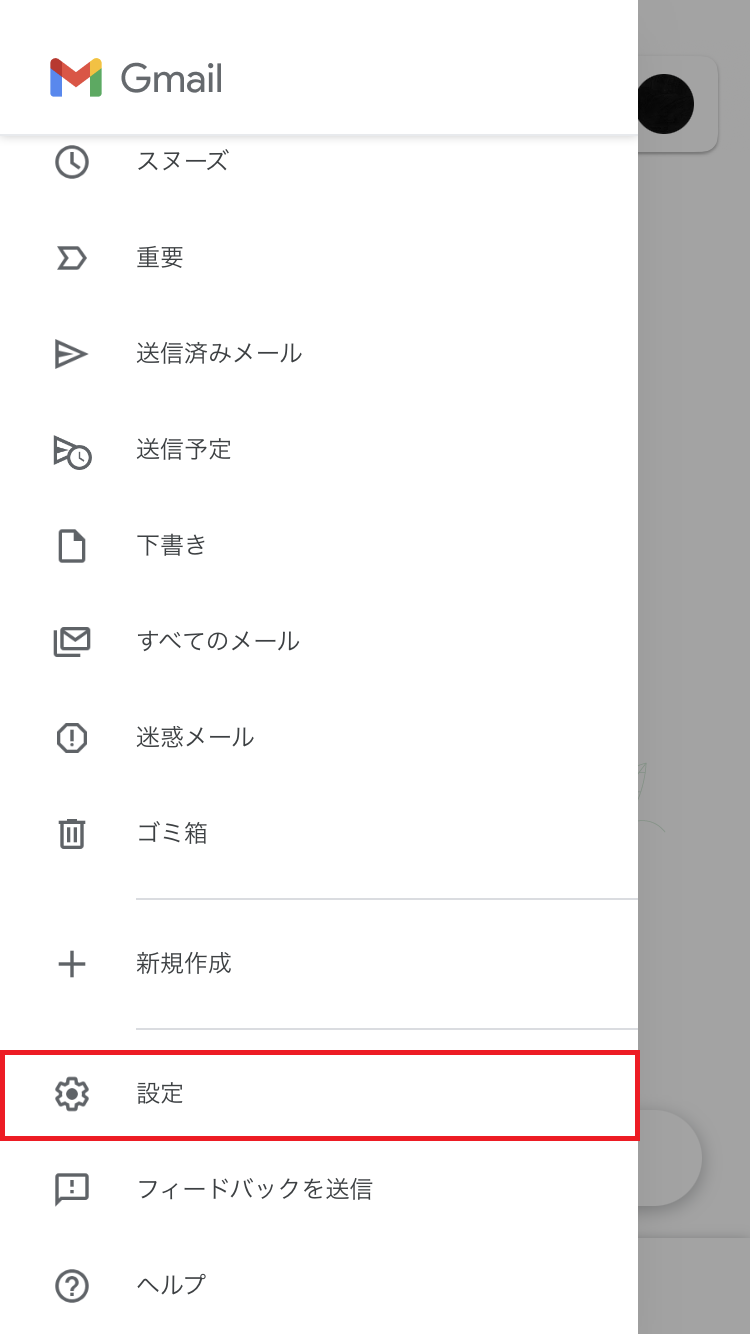Select the paper plane sent mail icon

coord(71,354)
